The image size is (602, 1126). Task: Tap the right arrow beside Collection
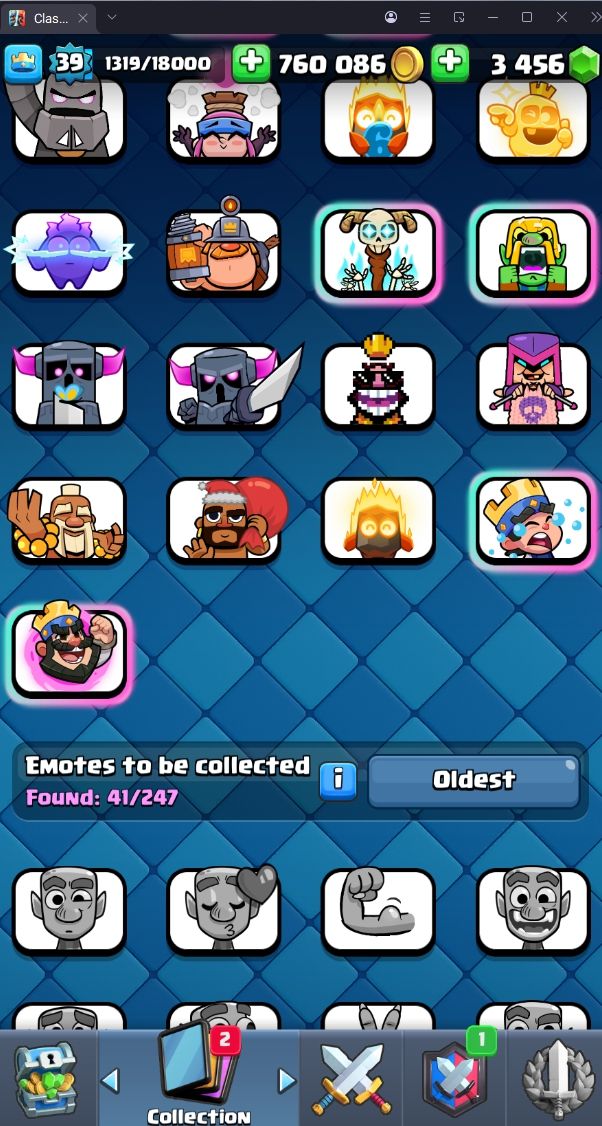coord(287,1080)
